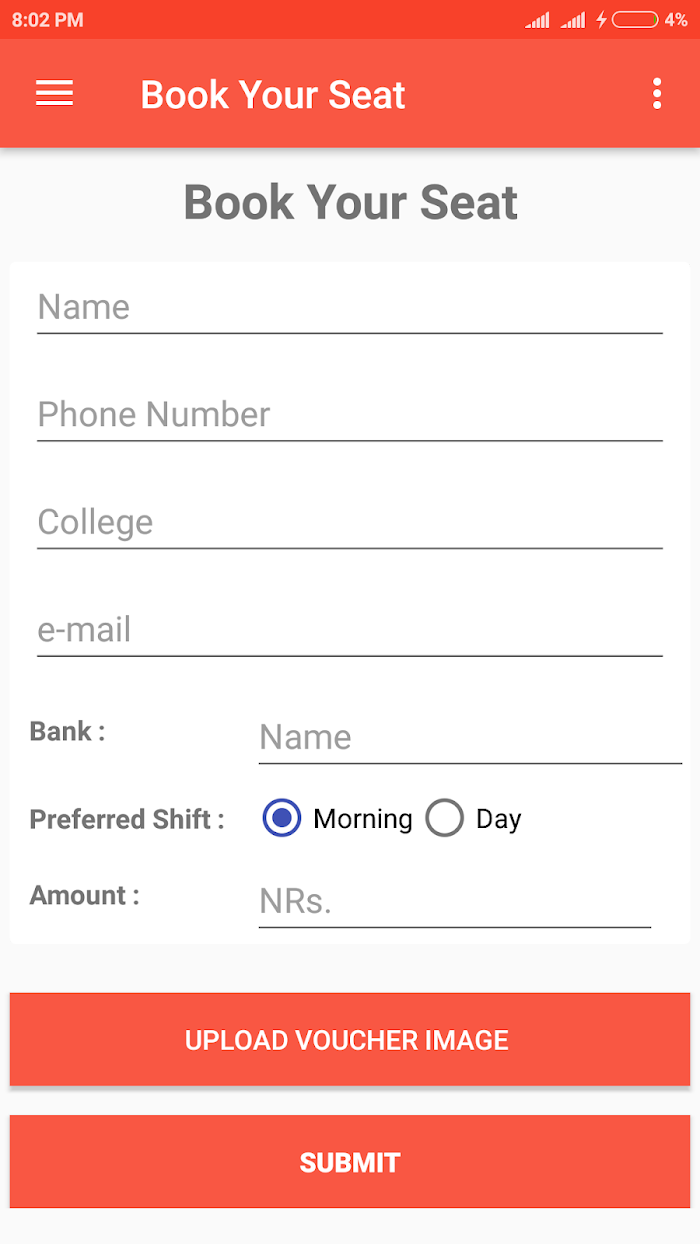
Task: Submit the seat booking form
Action: pos(350,1162)
